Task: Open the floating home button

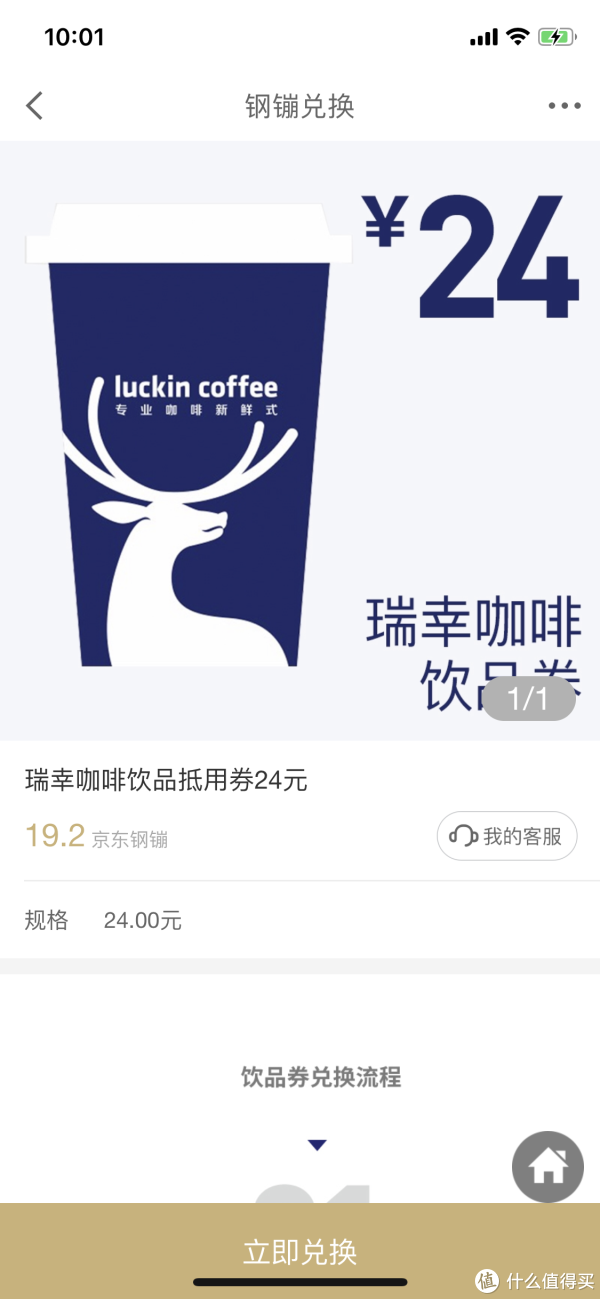Action: (x=548, y=1167)
